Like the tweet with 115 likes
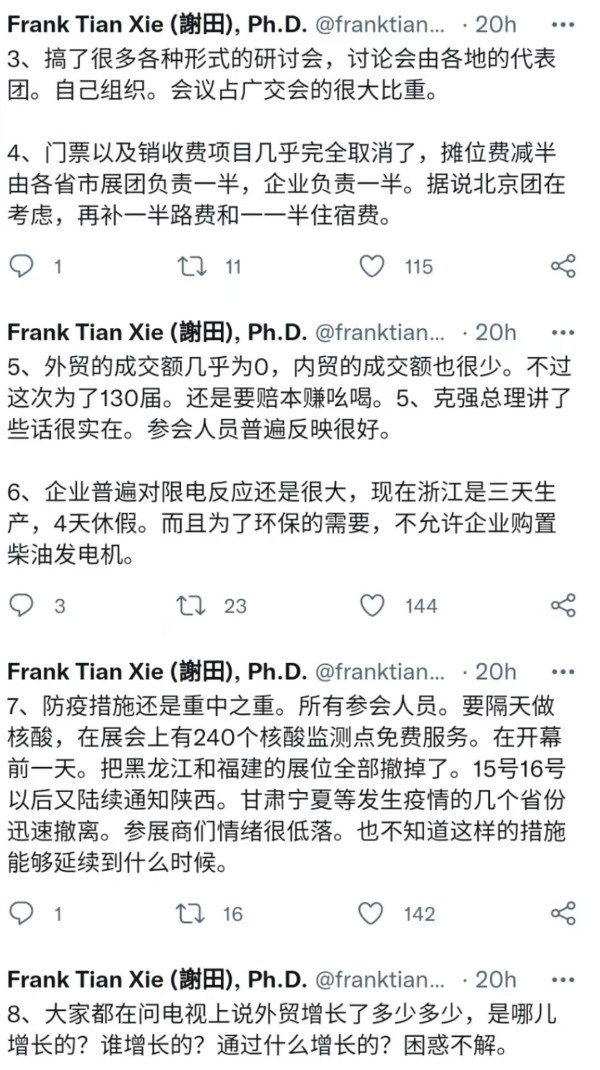This screenshot has width=600, height=1070. tap(371, 267)
